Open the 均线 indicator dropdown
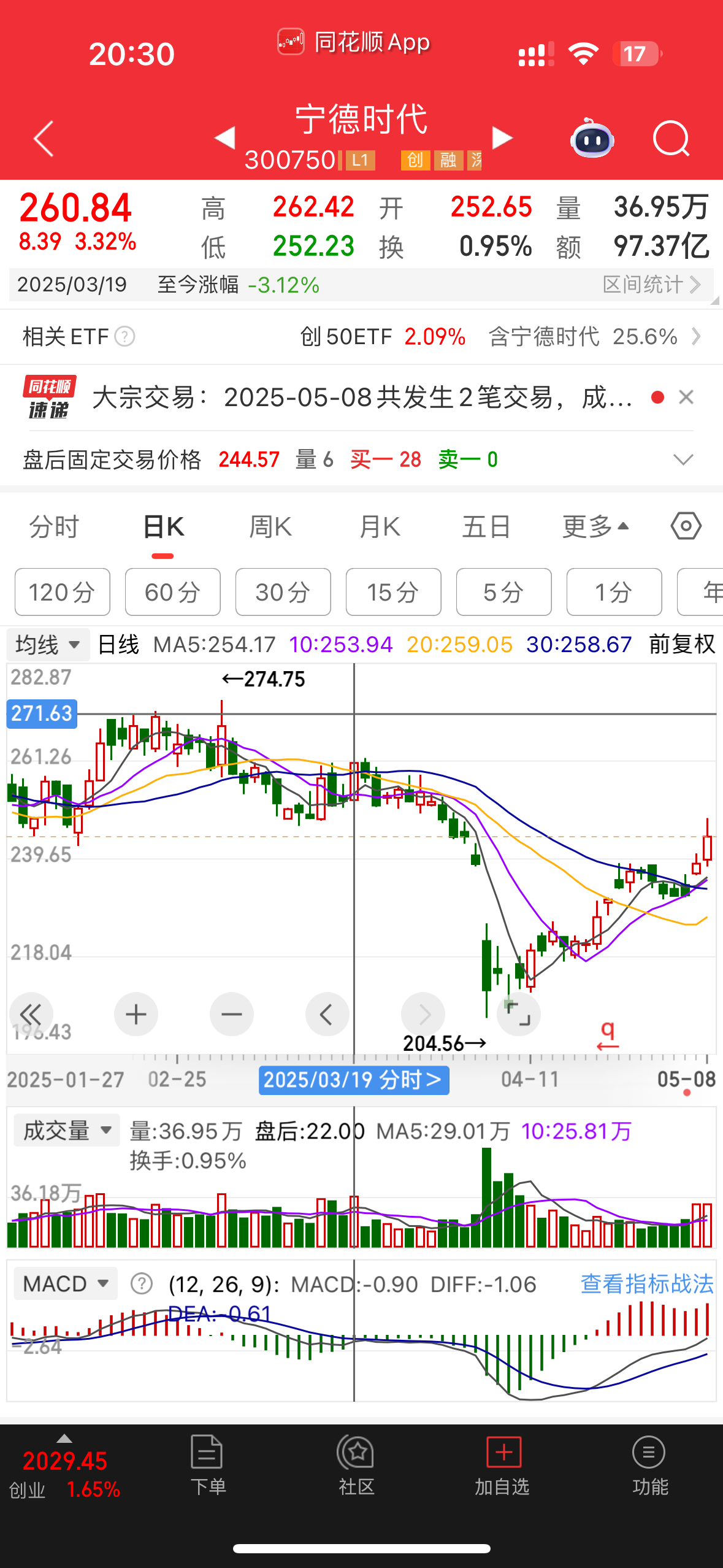723x1568 pixels. coord(48,645)
